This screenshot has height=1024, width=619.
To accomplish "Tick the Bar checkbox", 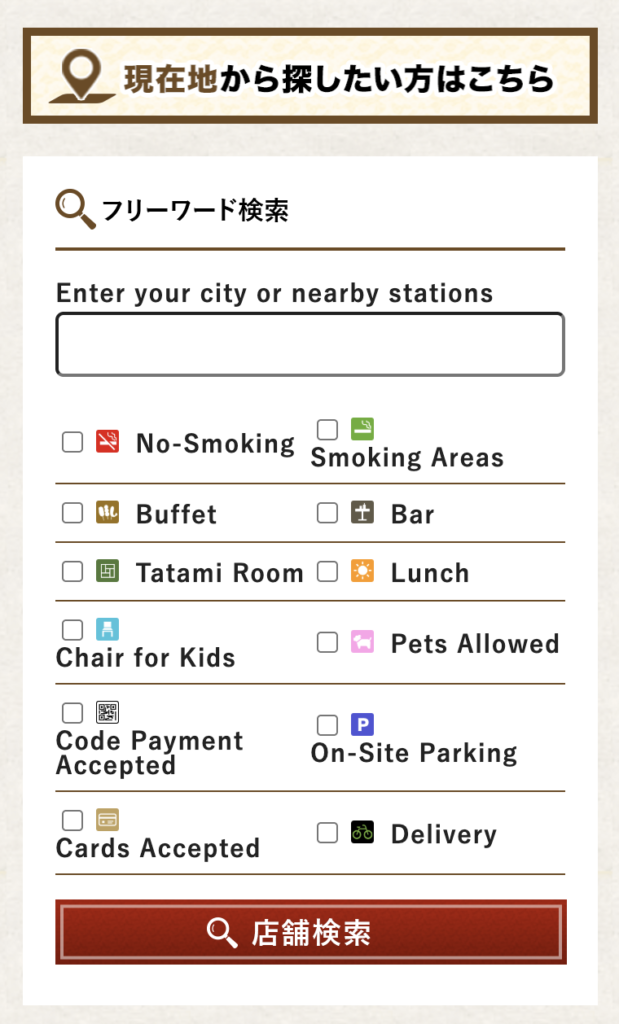I will [327, 513].
